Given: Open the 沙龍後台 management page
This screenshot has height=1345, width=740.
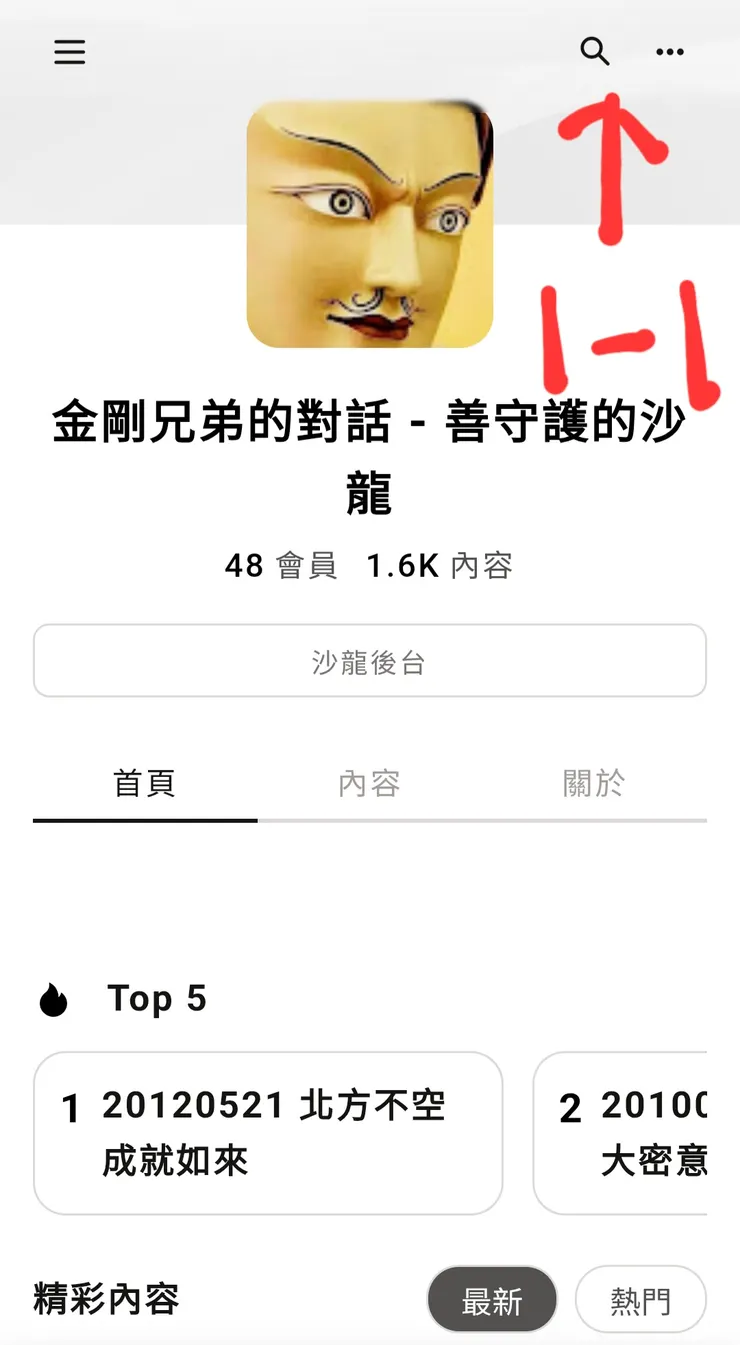Looking at the screenshot, I should click(x=369, y=660).
